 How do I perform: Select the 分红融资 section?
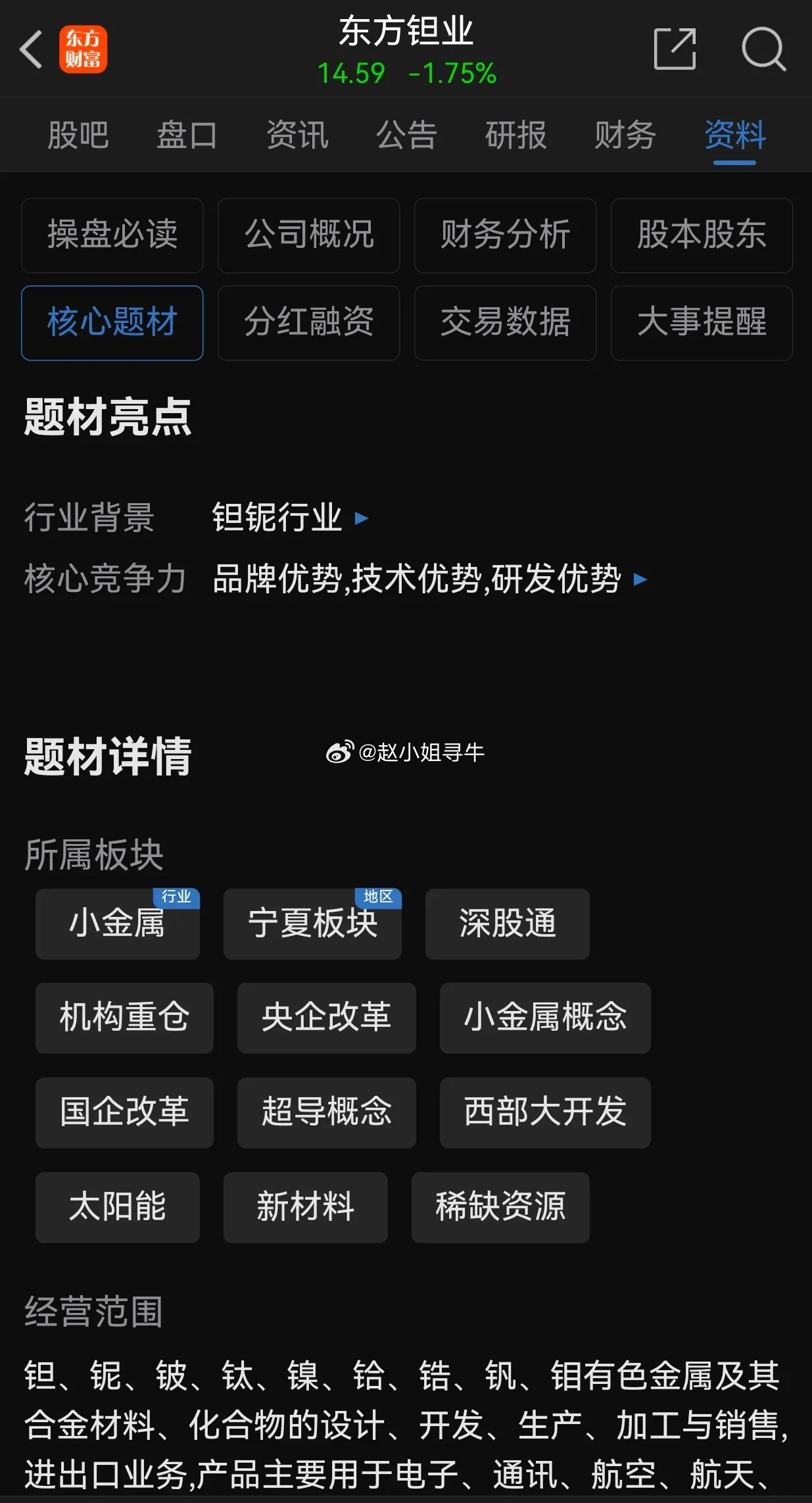[309, 323]
